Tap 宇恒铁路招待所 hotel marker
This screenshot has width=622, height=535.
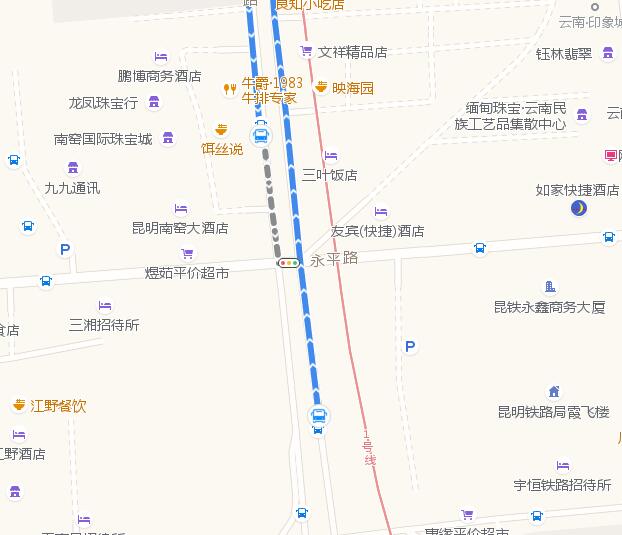click(x=563, y=466)
